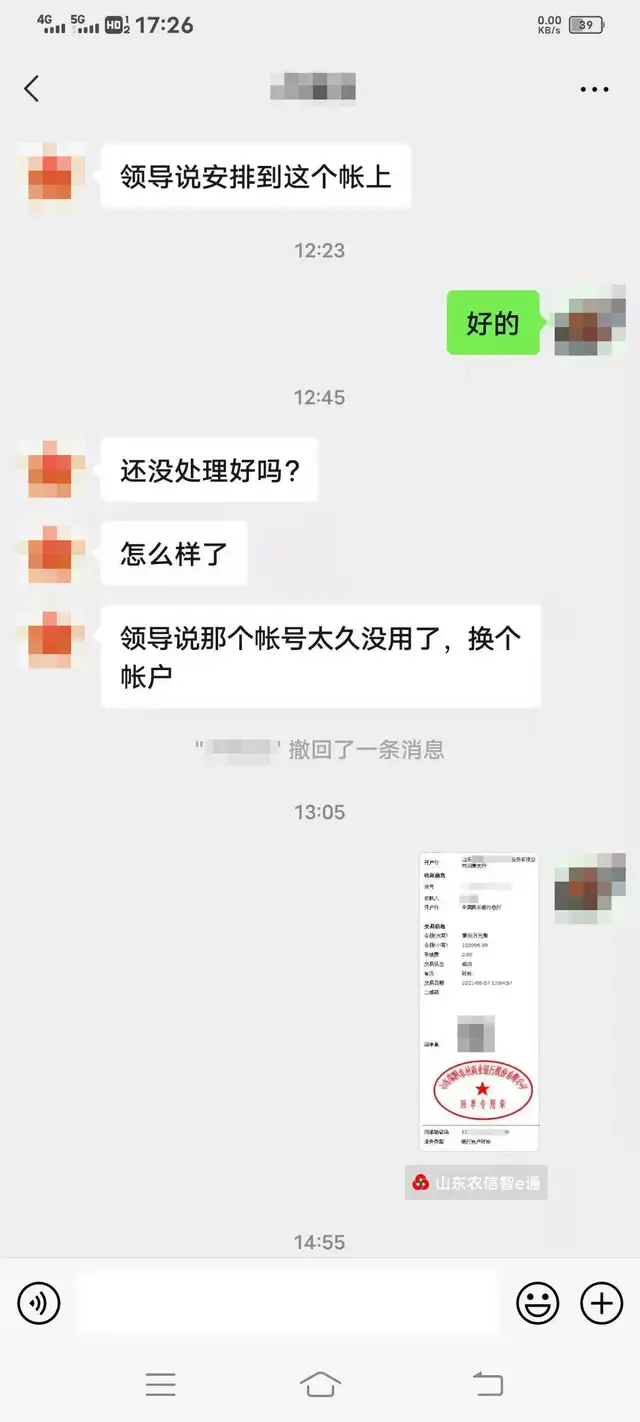The image size is (640, 1422).
Task: View the sent bank receipt image
Action: pyautogui.click(x=478, y=1001)
